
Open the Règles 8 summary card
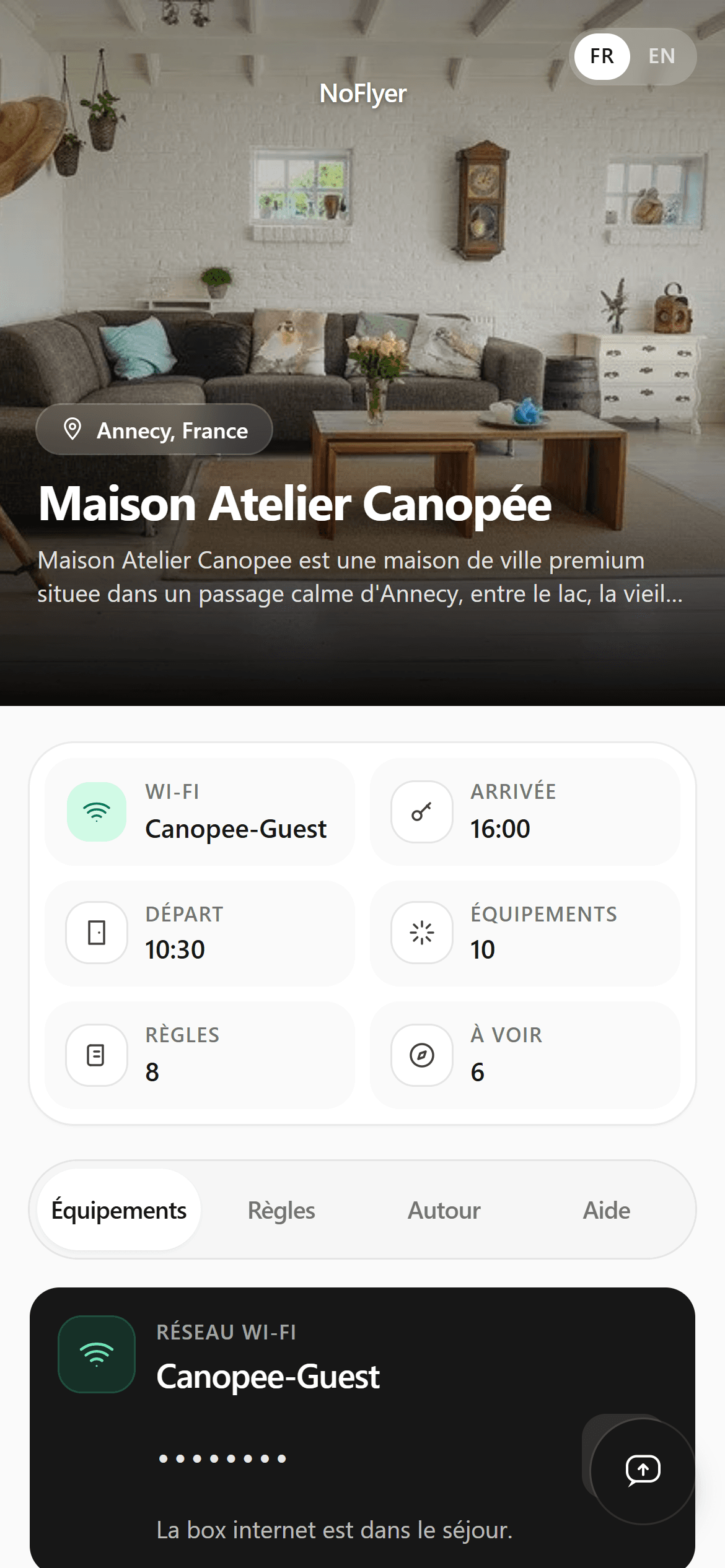click(x=200, y=1055)
